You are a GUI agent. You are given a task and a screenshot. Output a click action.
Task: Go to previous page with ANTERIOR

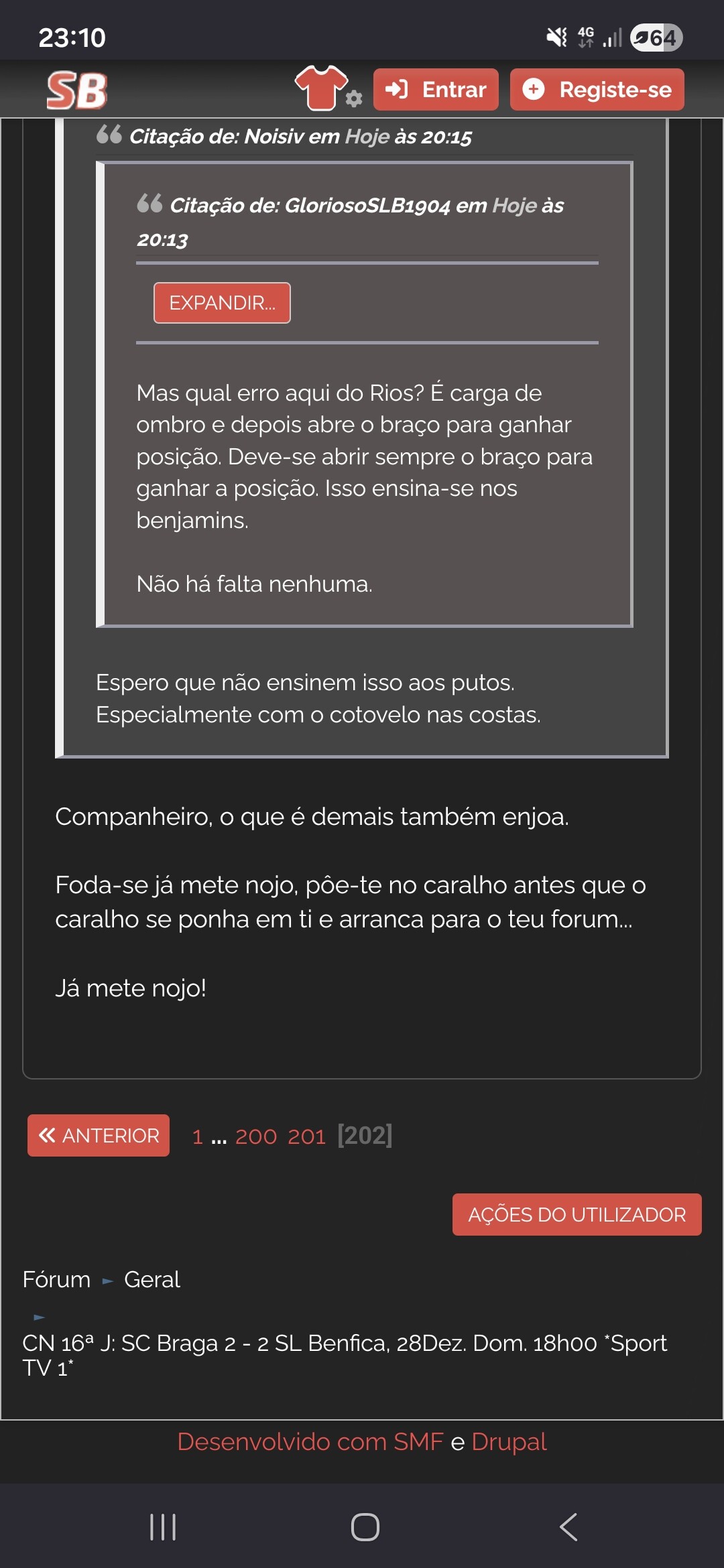[x=99, y=1135]
